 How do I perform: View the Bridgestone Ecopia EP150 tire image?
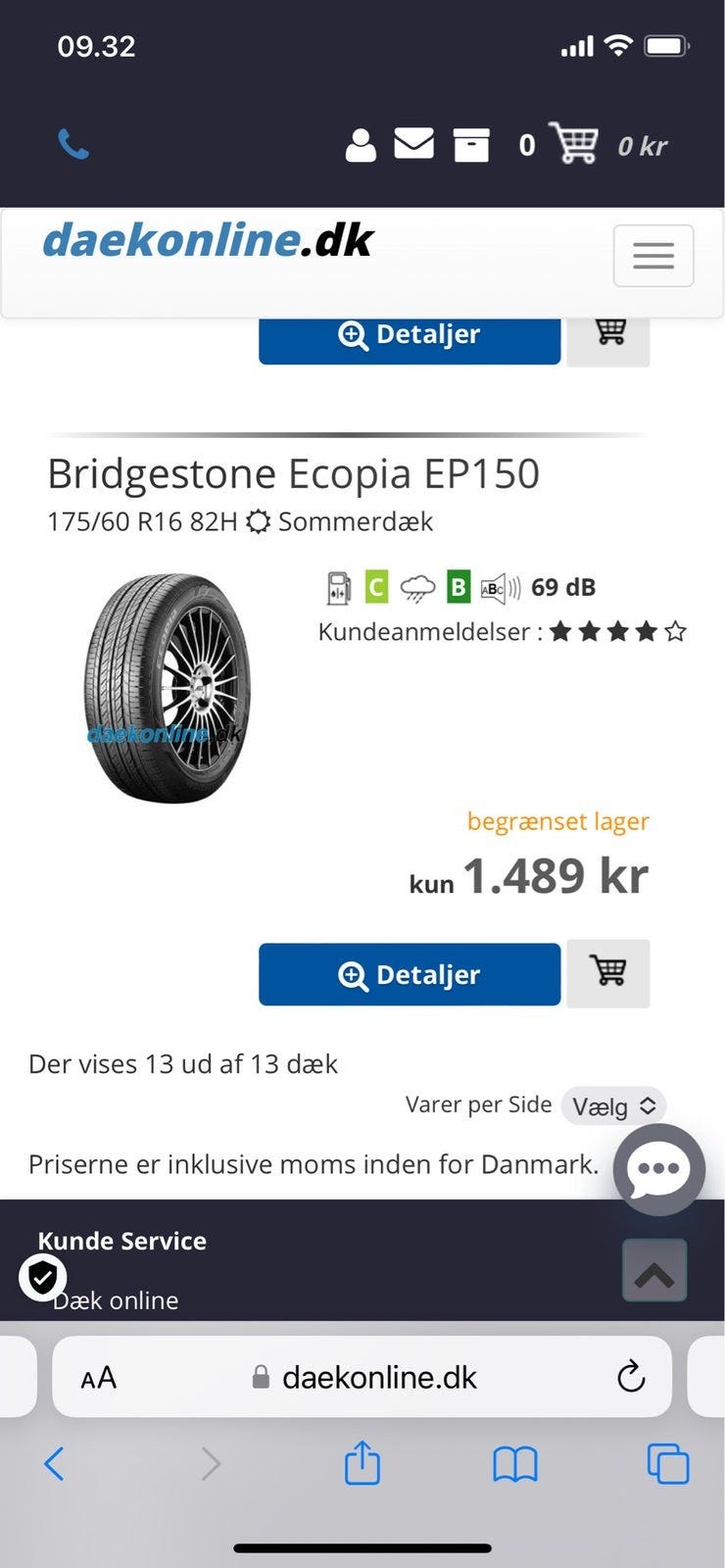click(x=167, y=688)
